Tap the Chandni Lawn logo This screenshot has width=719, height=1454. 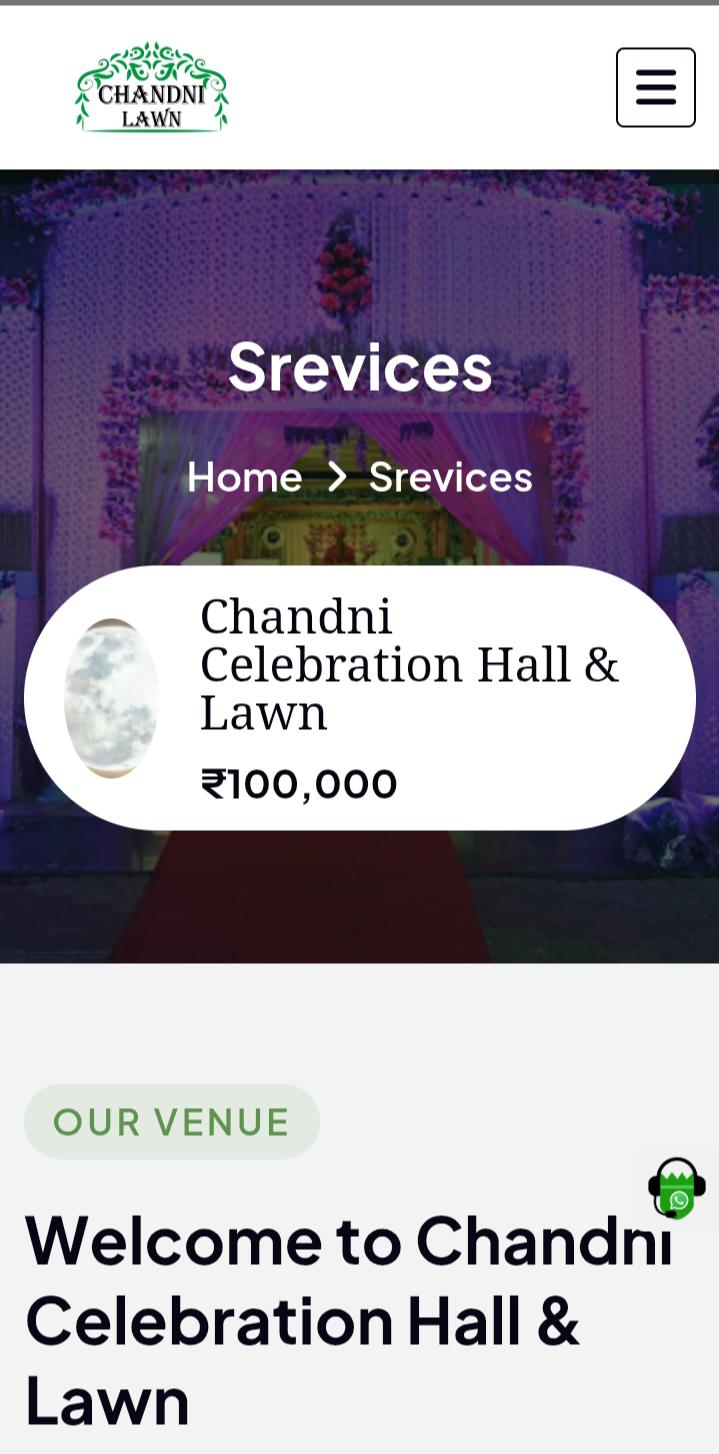click(x=152, y=88)
